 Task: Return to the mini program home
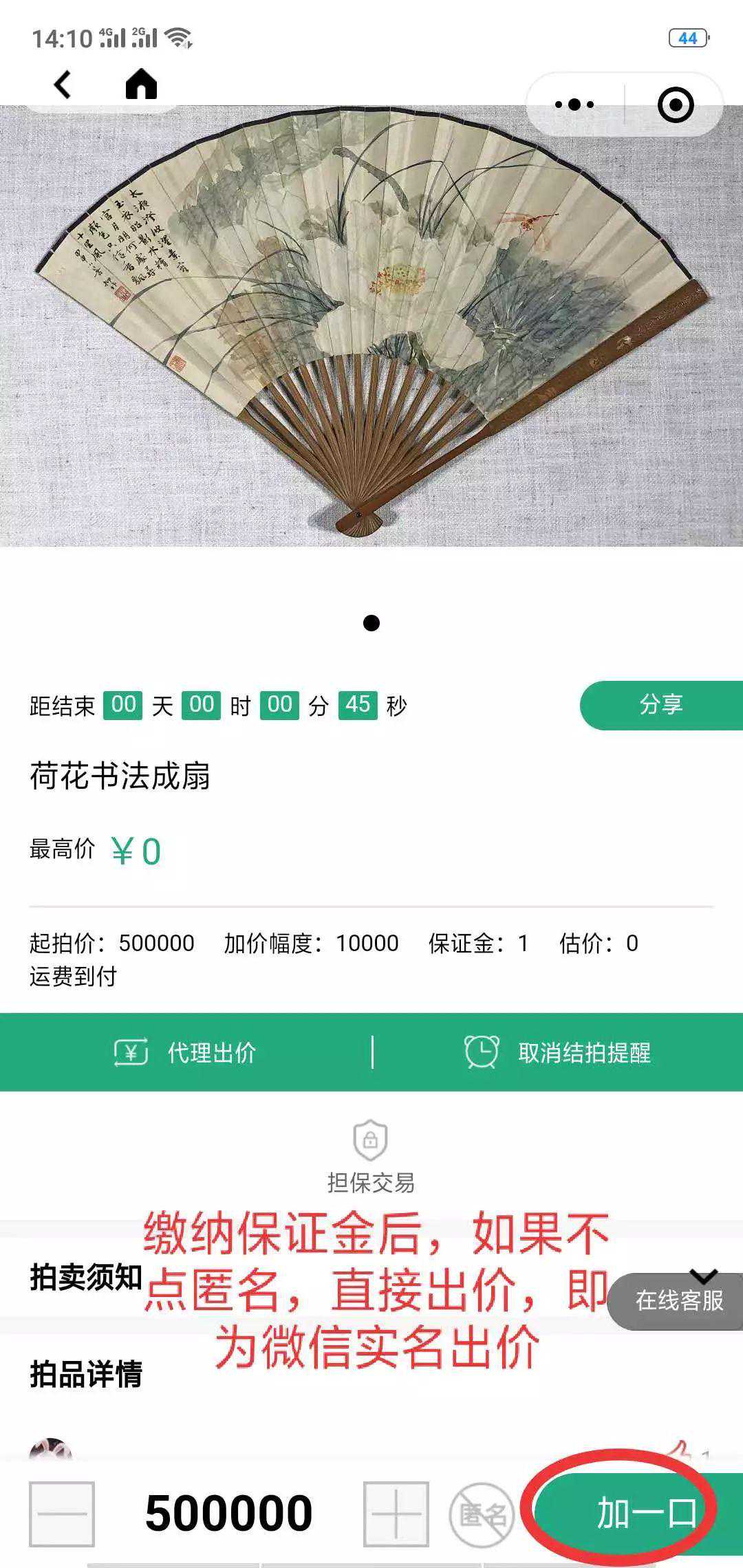click(141, 85)
